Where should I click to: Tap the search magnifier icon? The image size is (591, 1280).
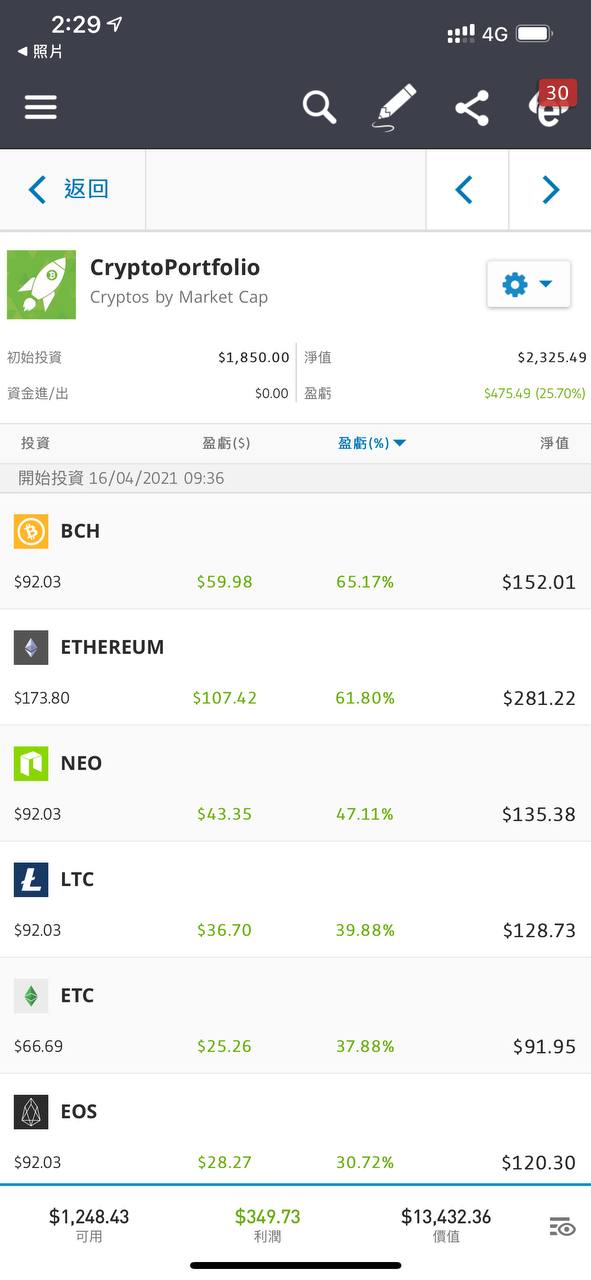(319, 106)
